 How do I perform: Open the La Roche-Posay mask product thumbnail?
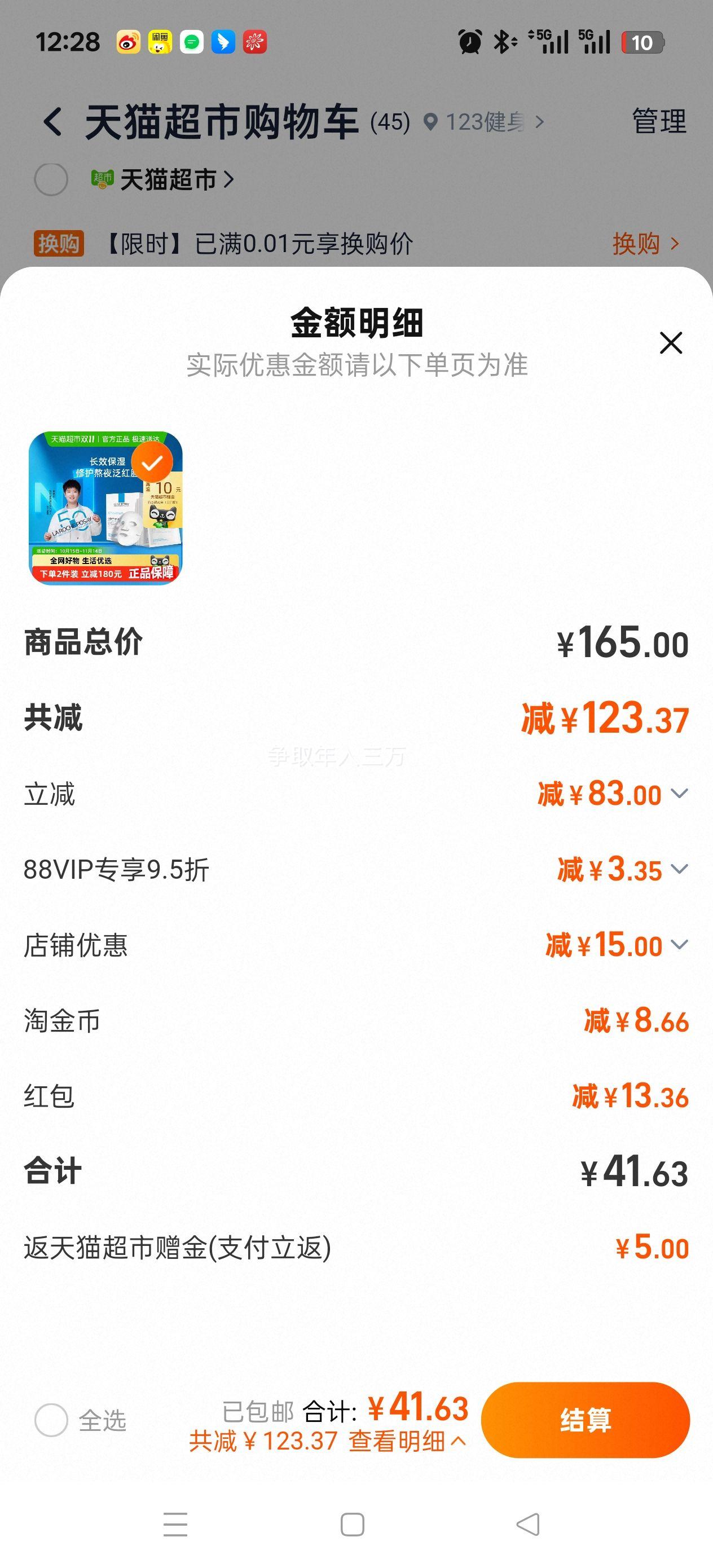pyautogui.click(x=105, y=508)
